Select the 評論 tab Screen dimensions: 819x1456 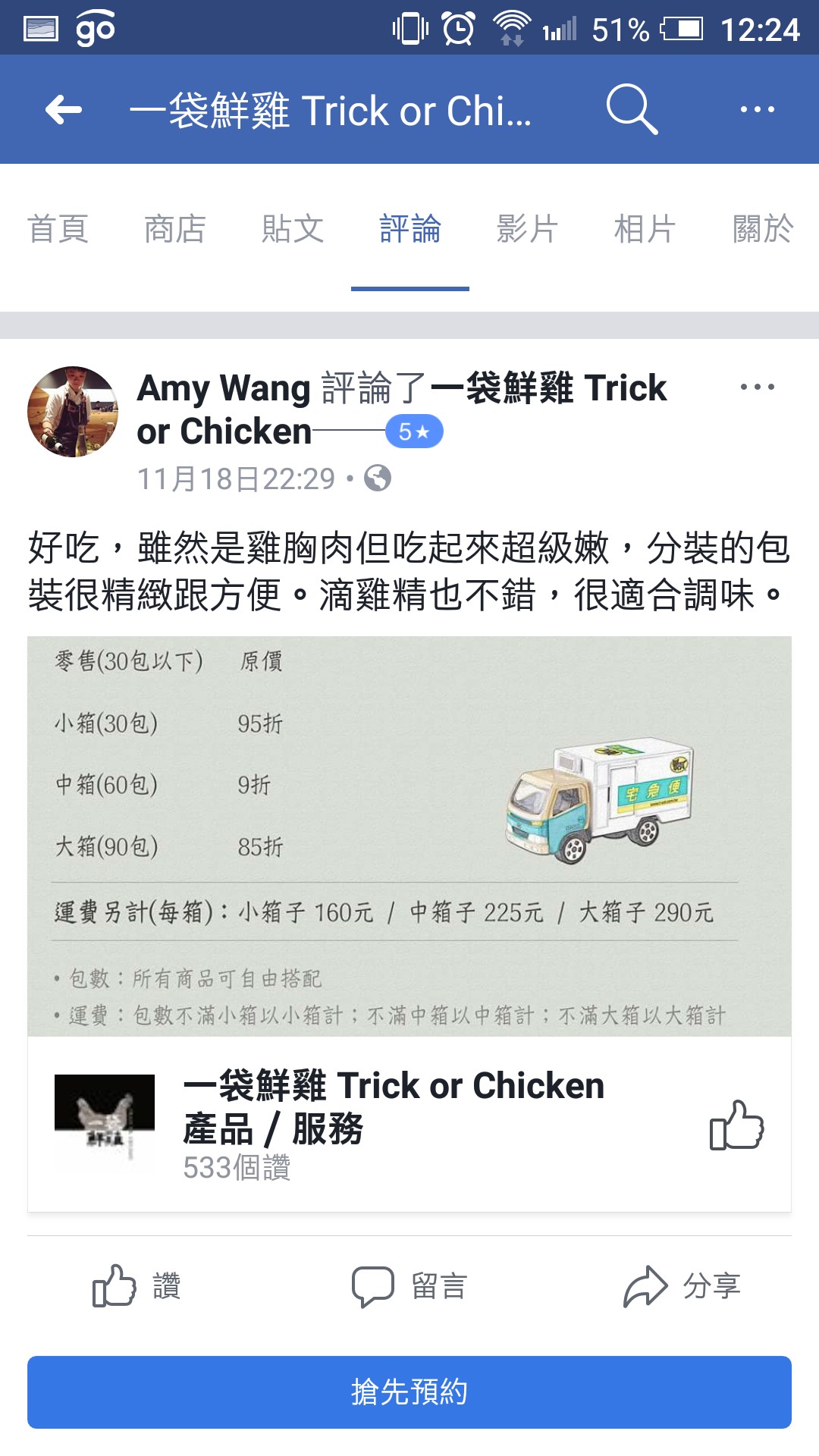[x=409, y=229]
